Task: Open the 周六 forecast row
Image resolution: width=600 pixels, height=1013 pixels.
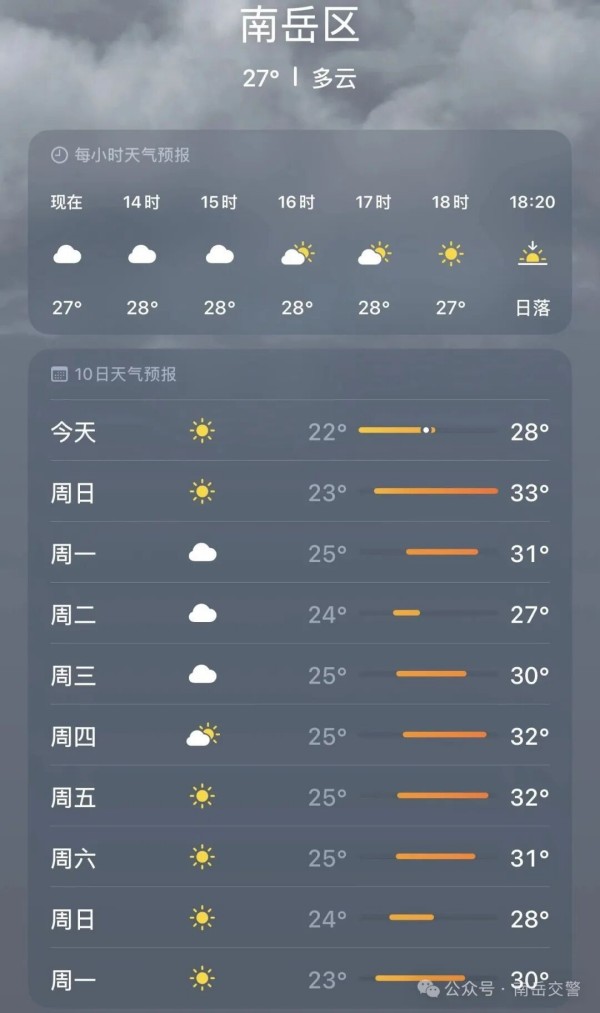Action: pyautogui.click(x=300, y=858)
